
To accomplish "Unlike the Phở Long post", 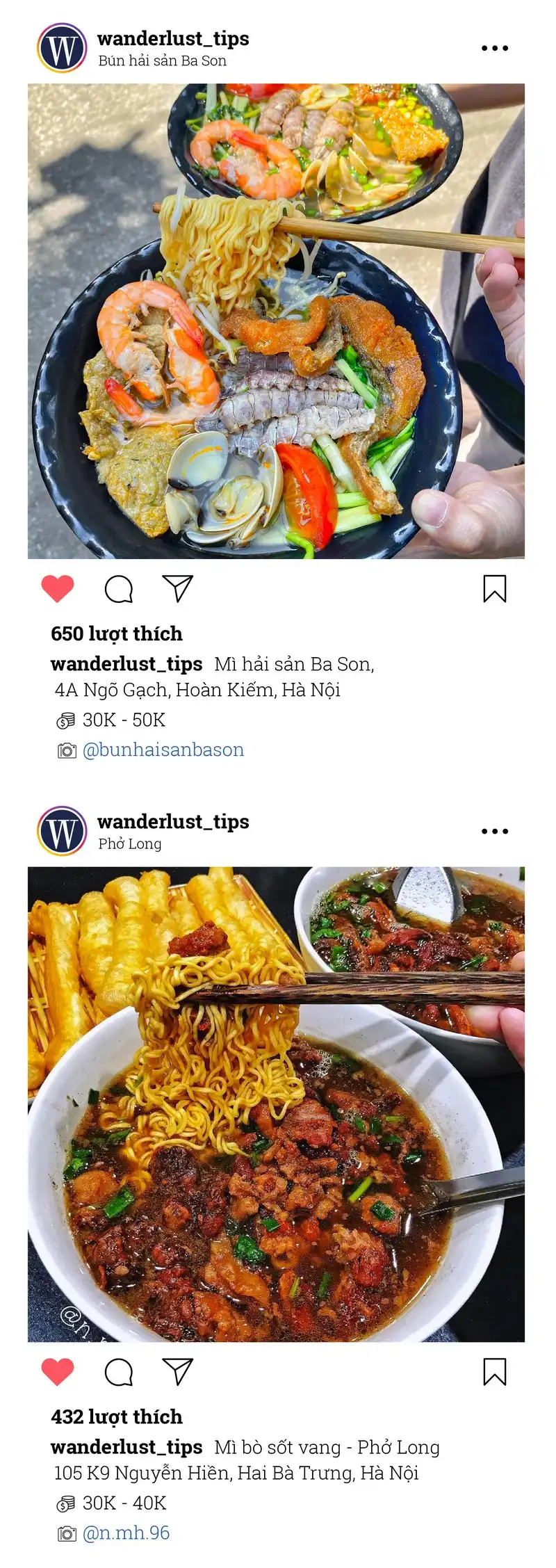I will click(58, 1370).
